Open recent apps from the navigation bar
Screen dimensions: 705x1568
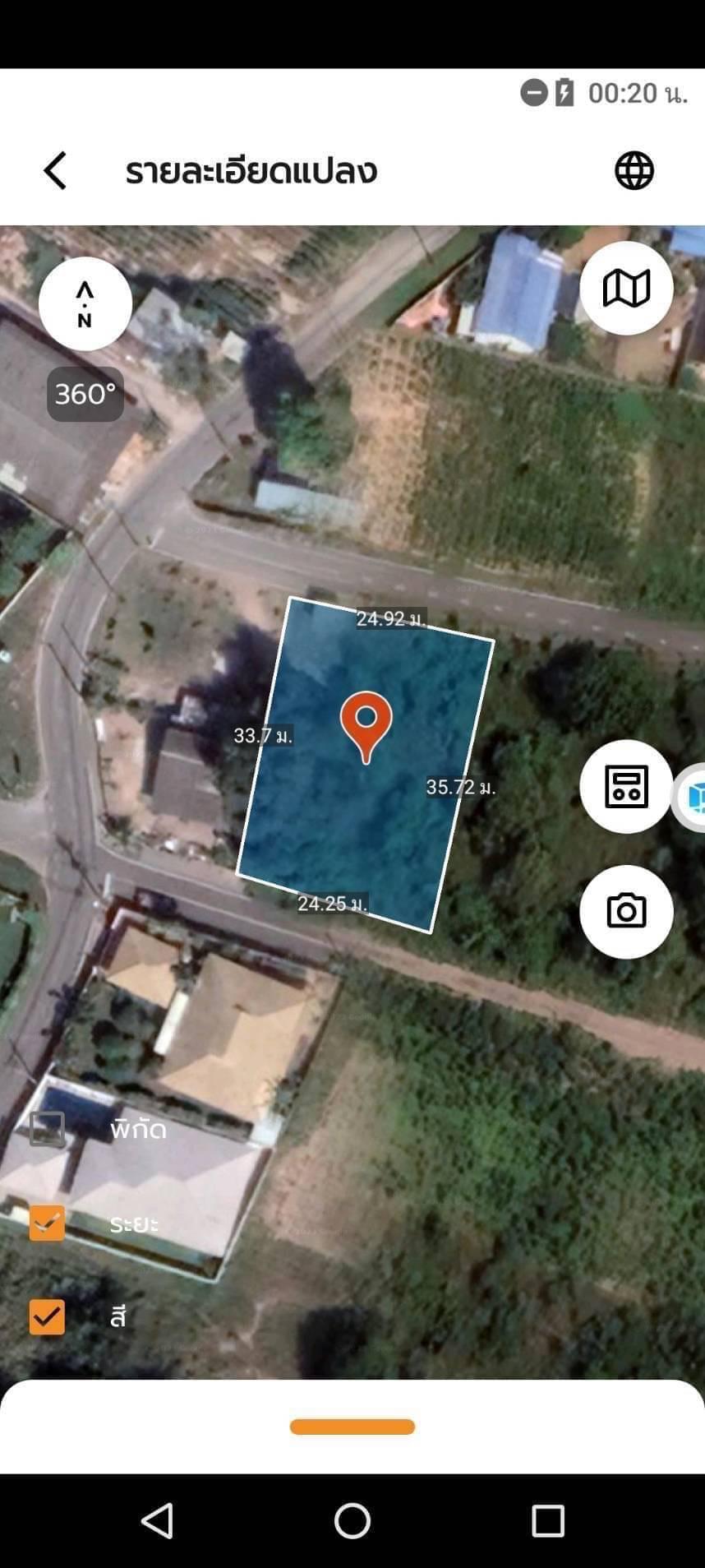548,1521
